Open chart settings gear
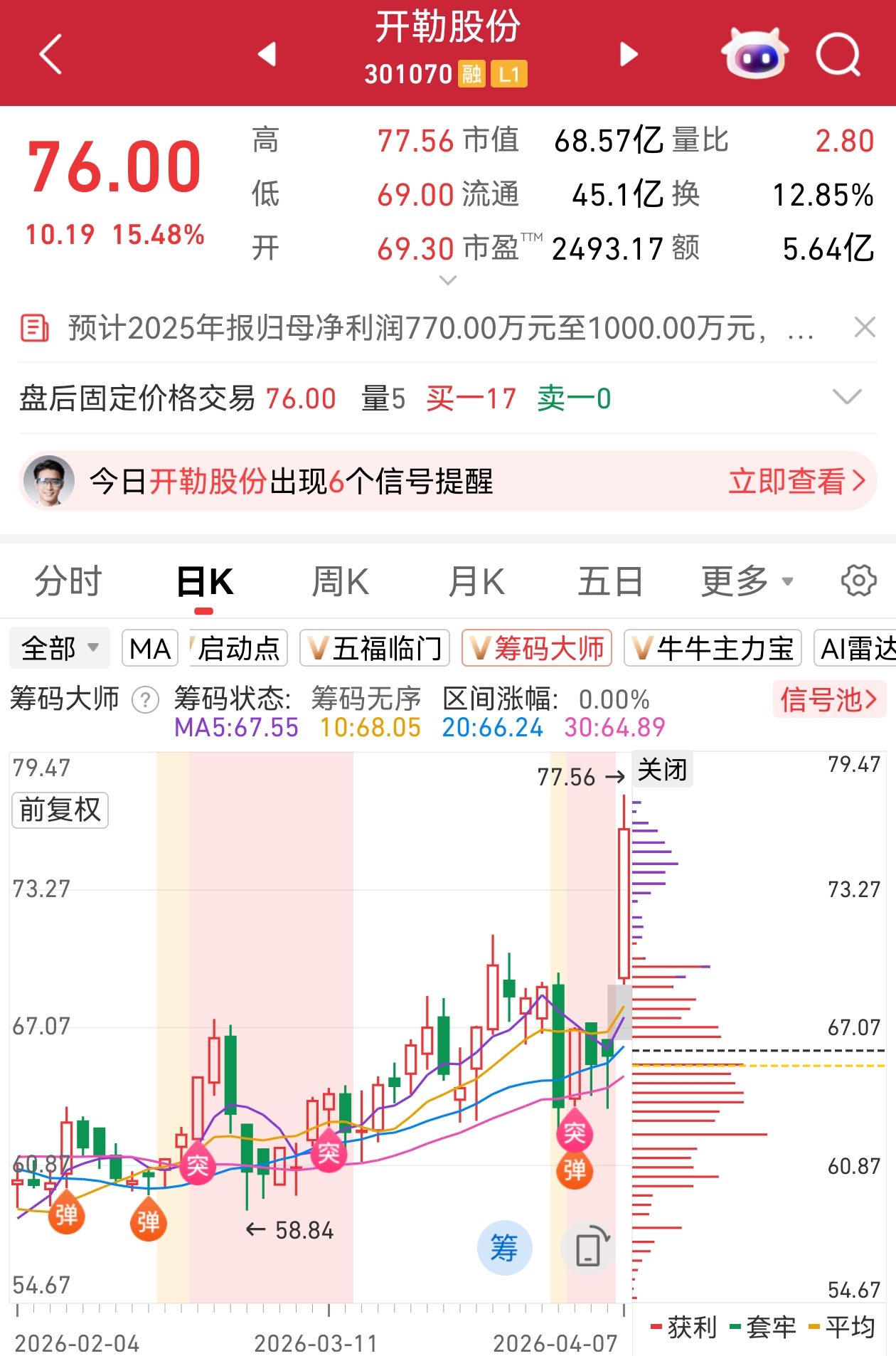Image resolution: width=896 pixels, height=1356 pixels. coord(858,581)
